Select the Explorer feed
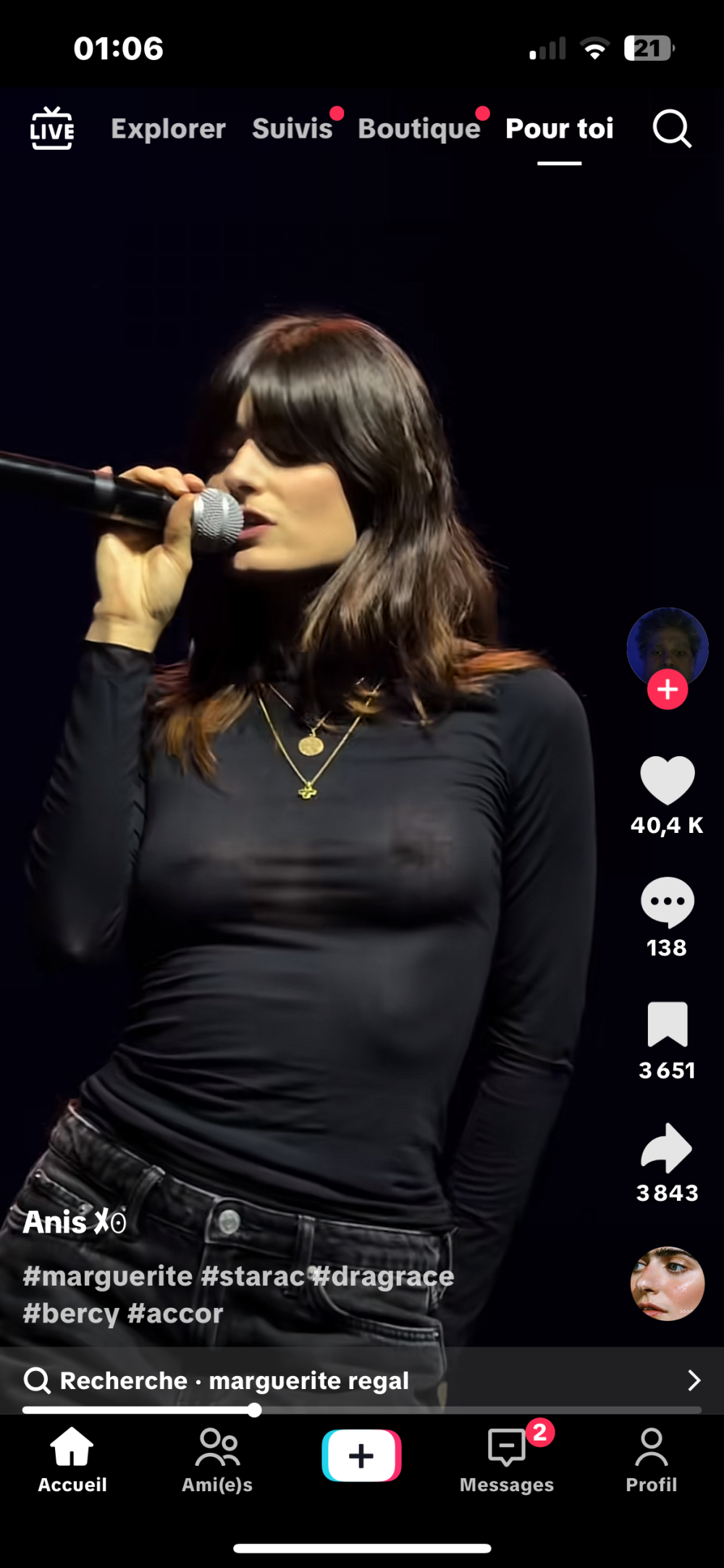Screen dimensions: 724x1568 click(168, 129)
